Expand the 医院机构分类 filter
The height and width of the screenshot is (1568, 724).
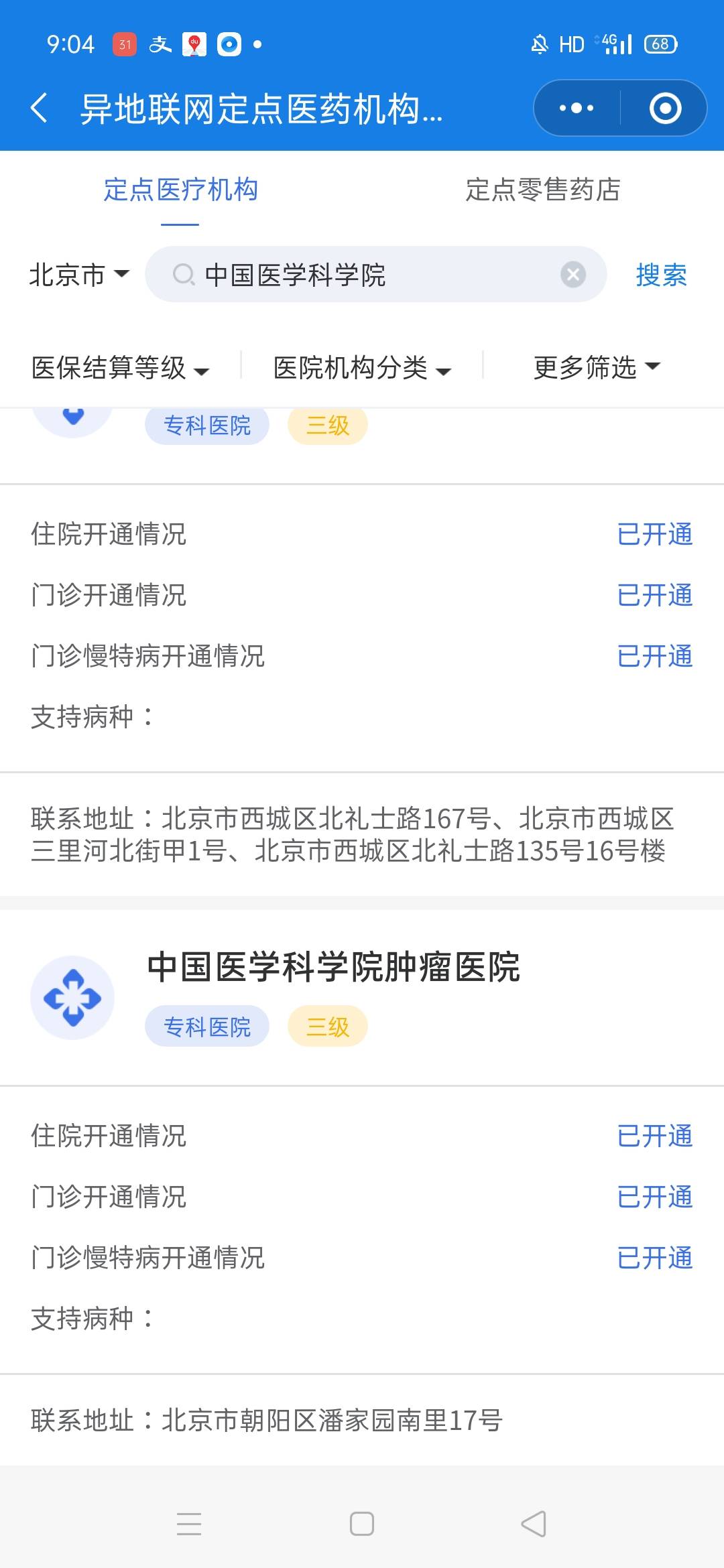coord(362,368)
